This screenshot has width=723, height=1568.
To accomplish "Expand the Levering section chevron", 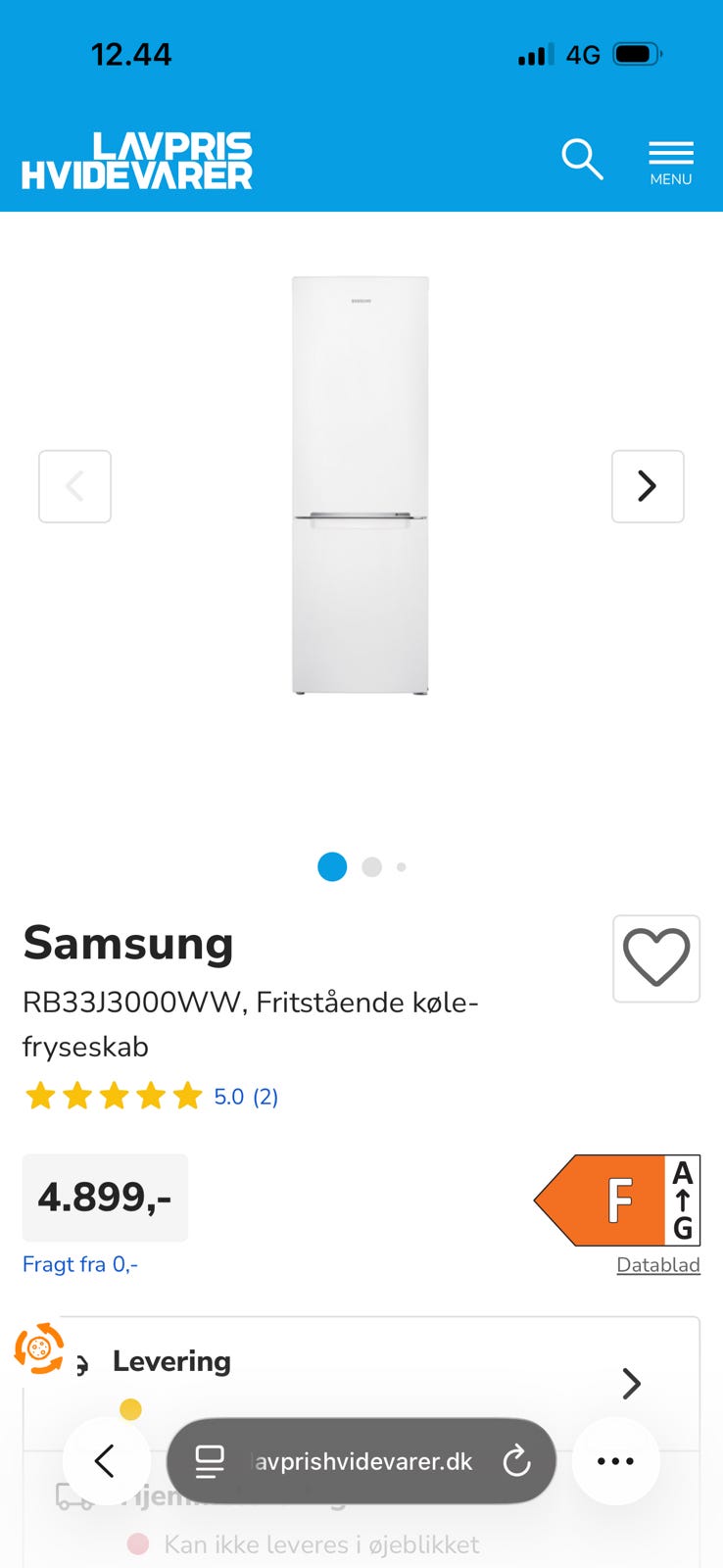I will 631,1383.
